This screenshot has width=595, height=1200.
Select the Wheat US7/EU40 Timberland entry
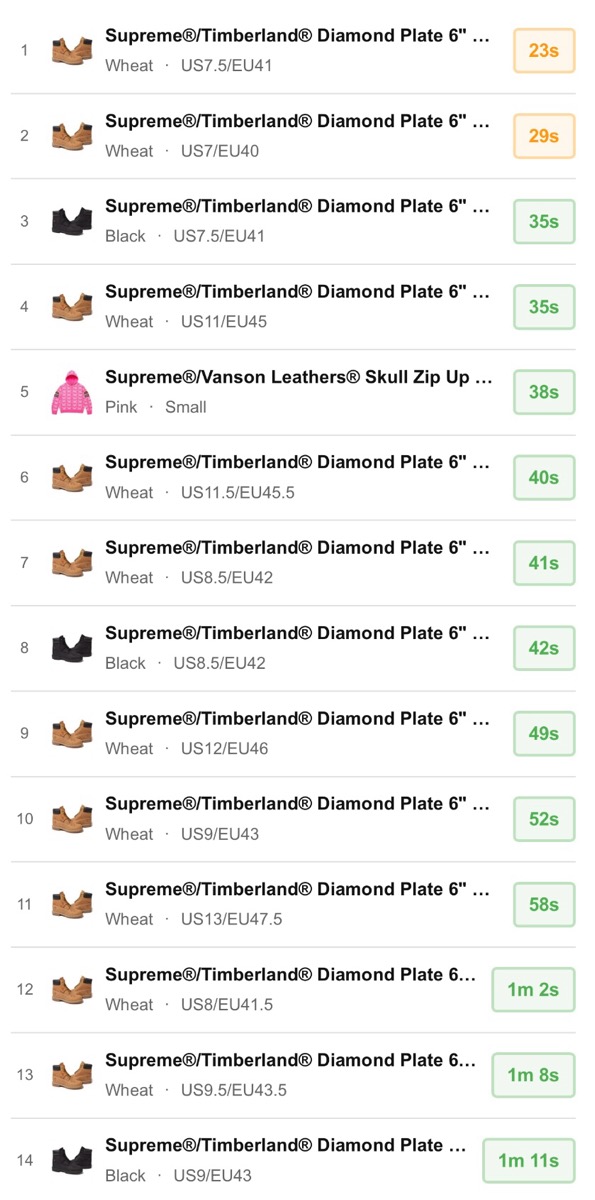[297, 136]
